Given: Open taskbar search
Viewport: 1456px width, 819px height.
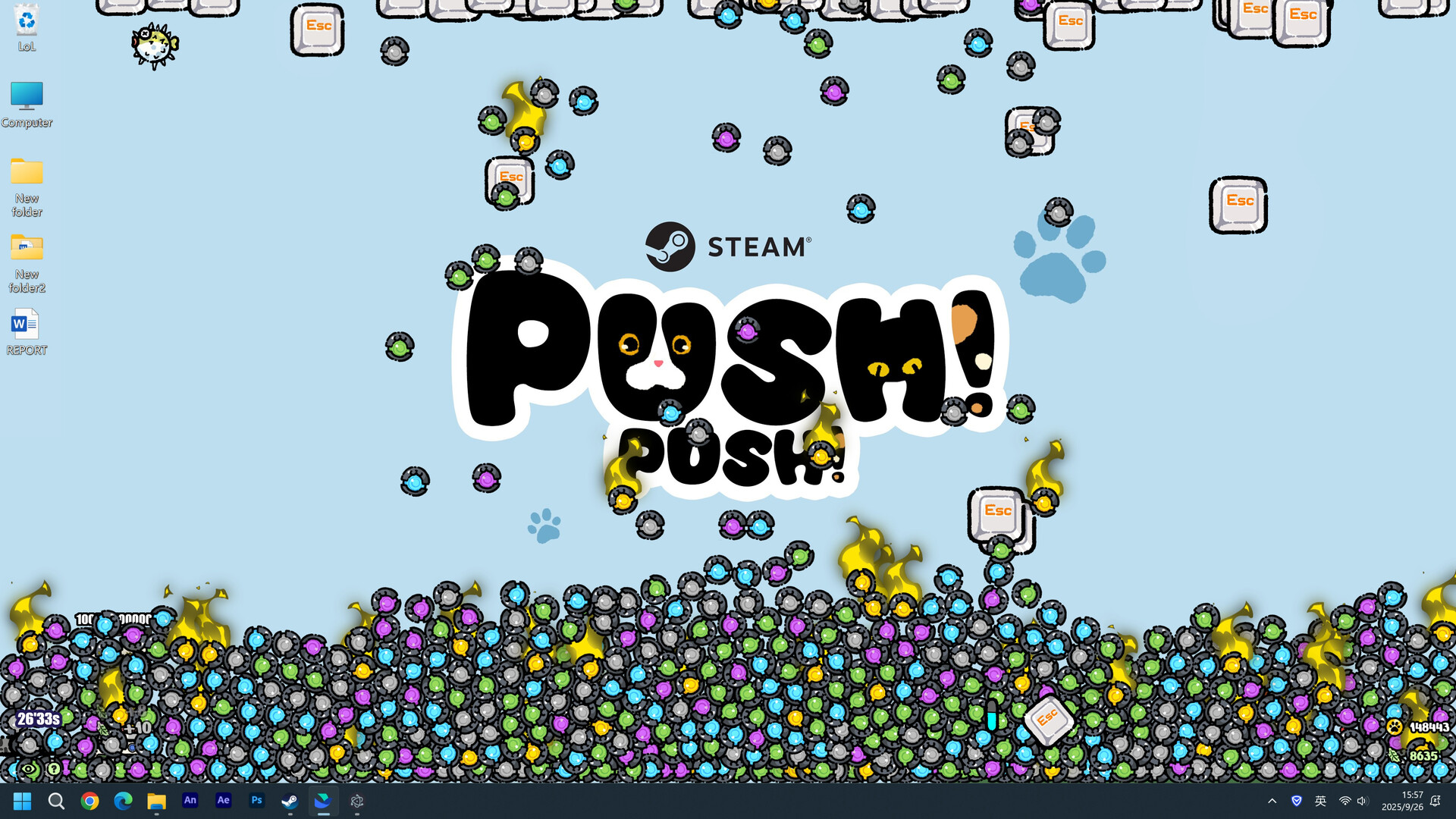Looking at the screenshot, I should point(56,801).
